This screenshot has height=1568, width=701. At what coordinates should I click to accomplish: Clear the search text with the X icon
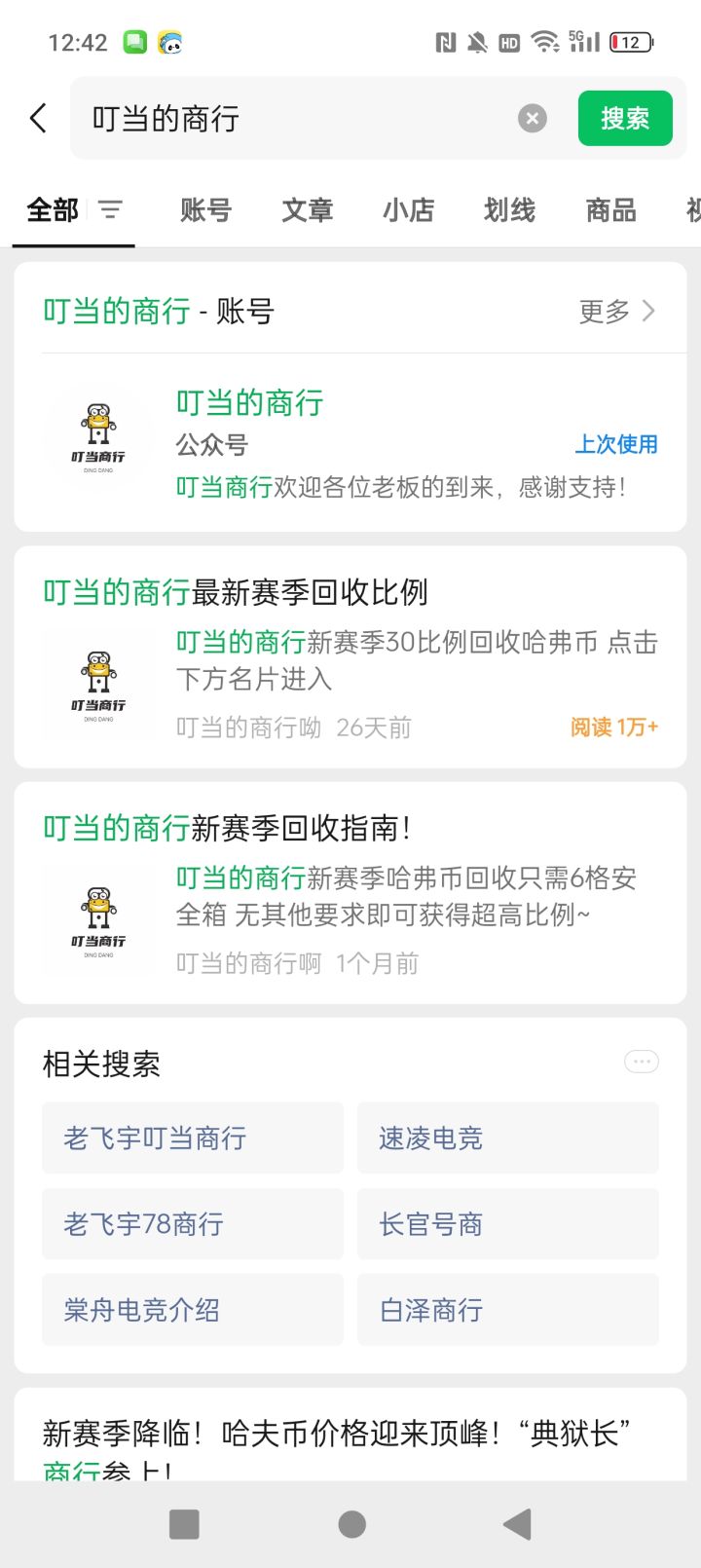[x=532, y=119]
